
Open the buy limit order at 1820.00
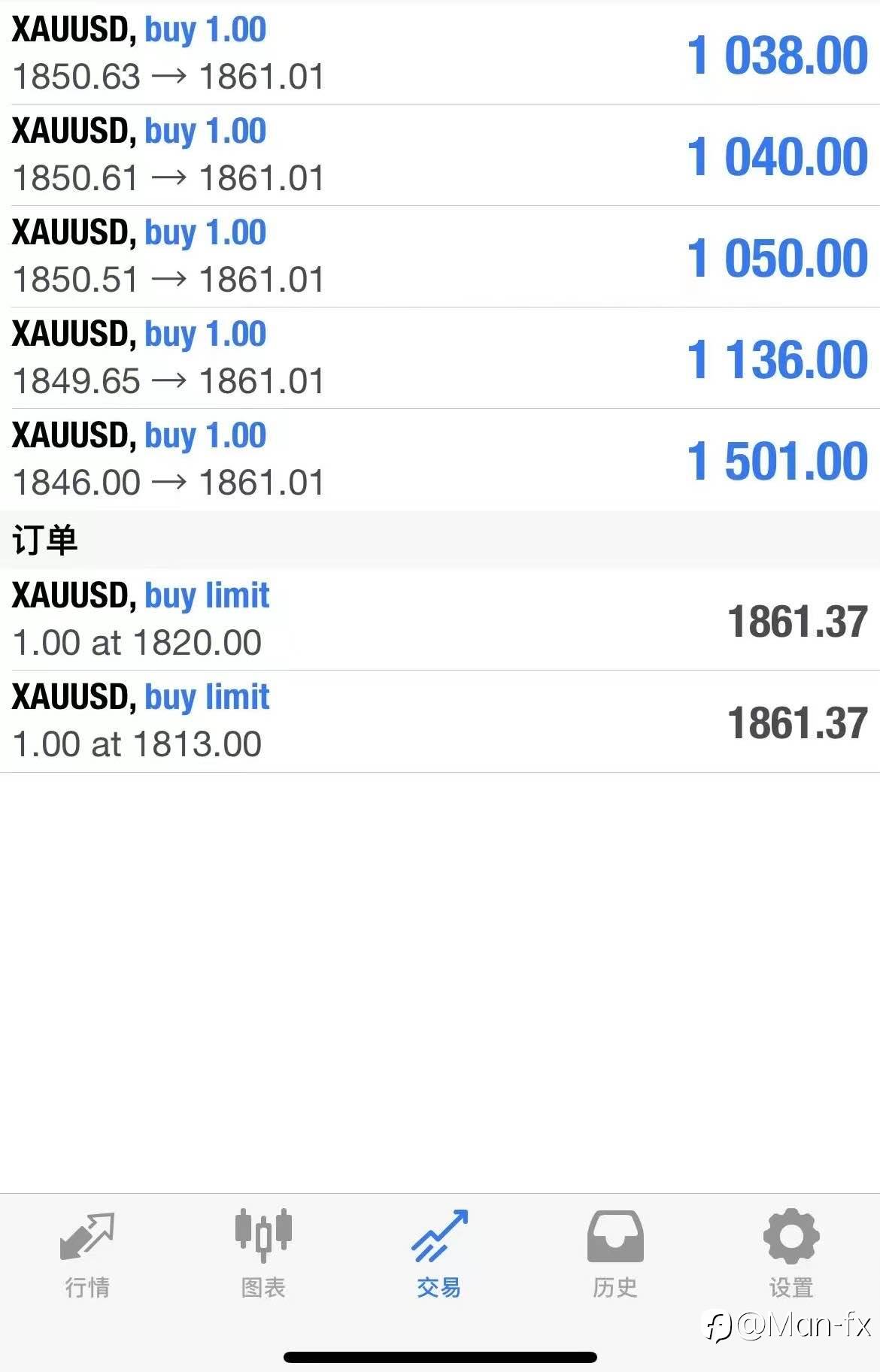[439, 619]
